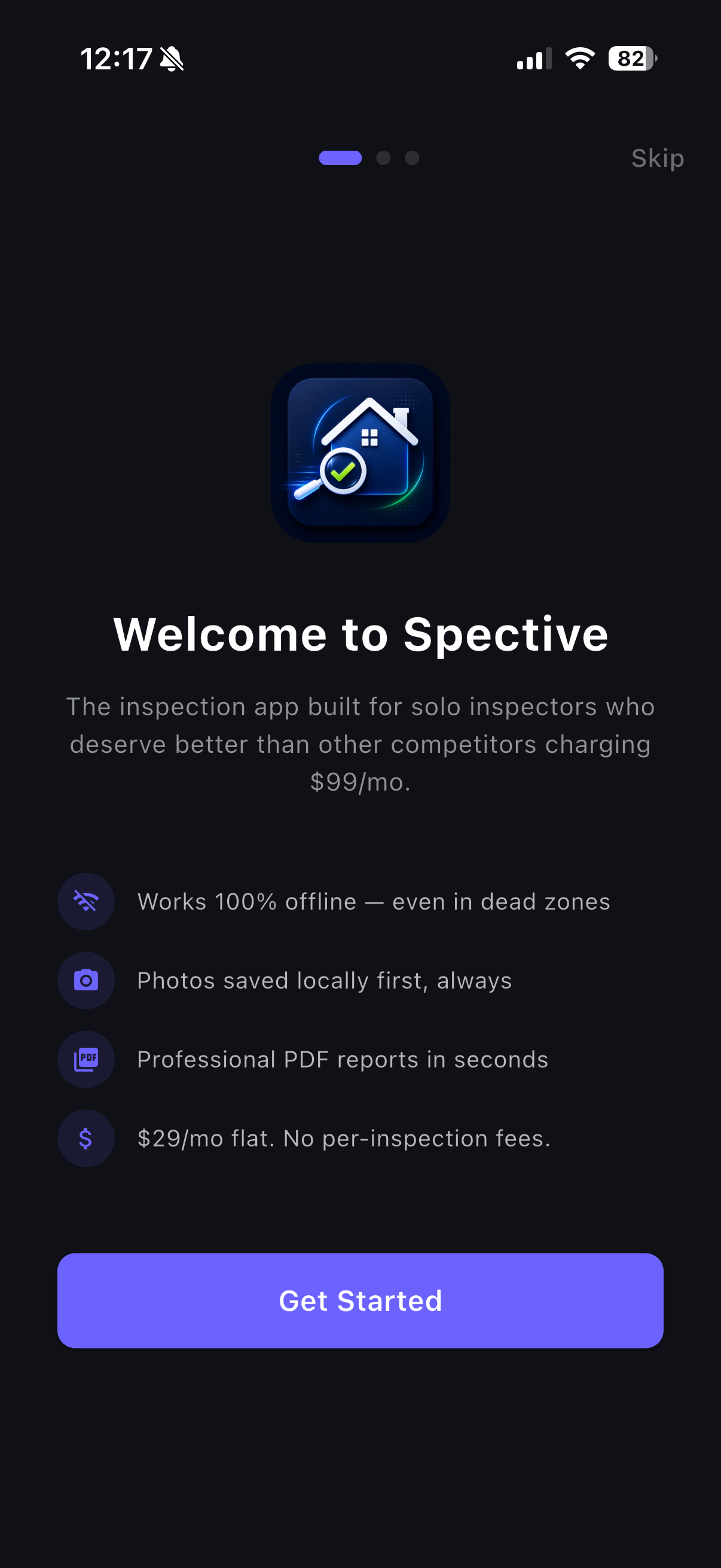This screenshot has width=721, height=1568.
Task: Skip the onboarding intro
Action: 657,158
